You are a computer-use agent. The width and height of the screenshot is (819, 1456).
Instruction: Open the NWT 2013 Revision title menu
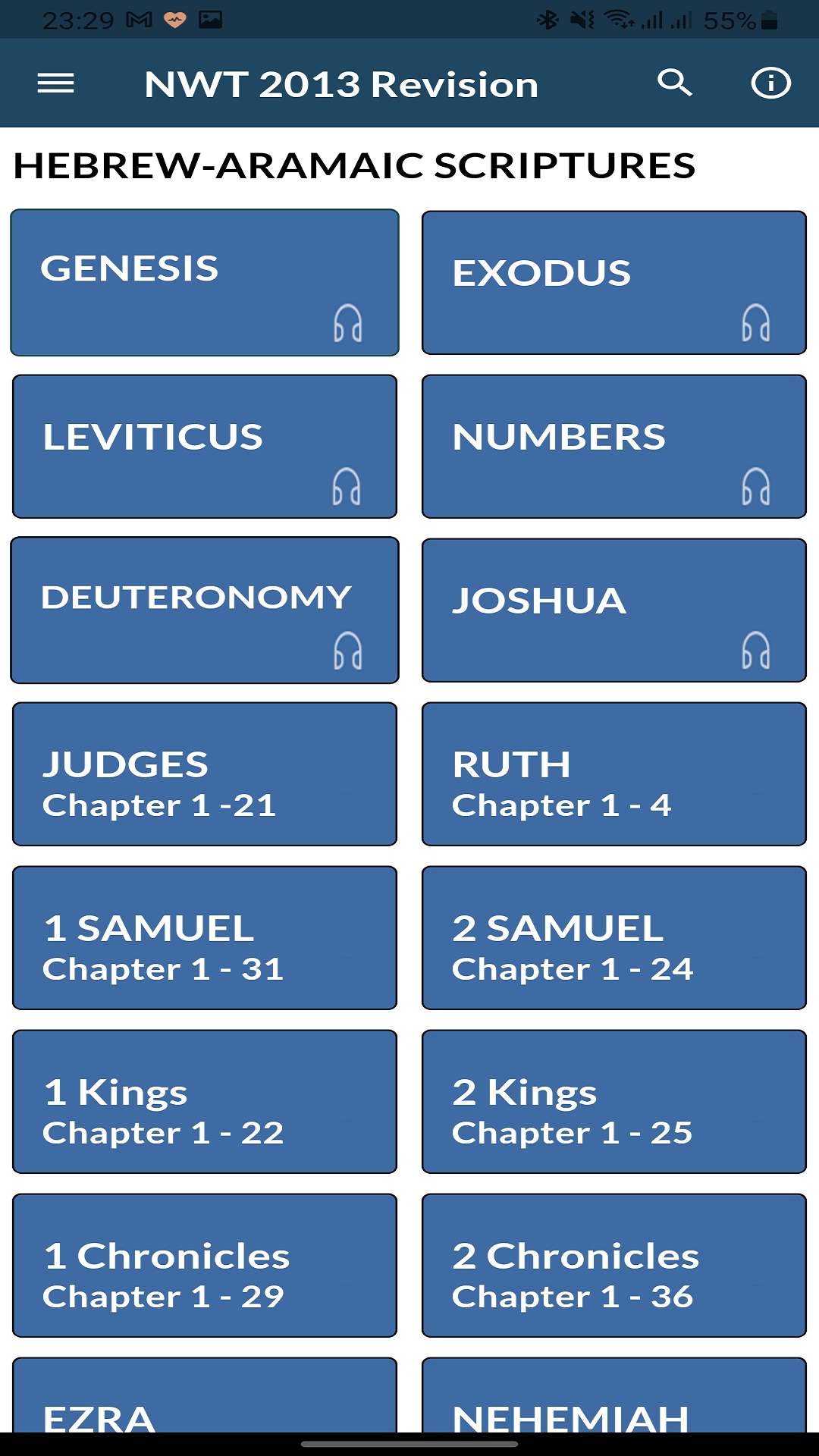(x=341, y=83)
